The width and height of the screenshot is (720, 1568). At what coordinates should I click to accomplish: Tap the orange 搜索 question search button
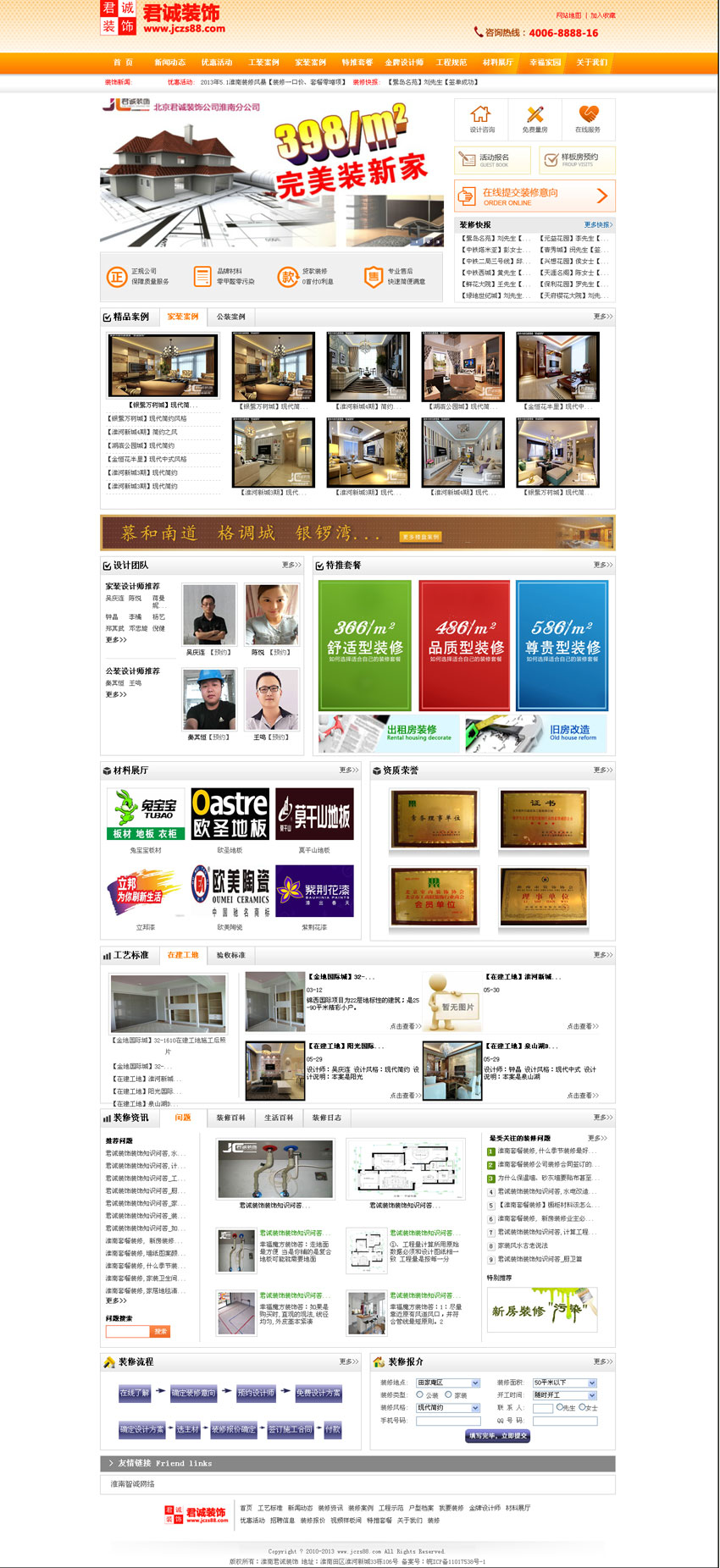(161, 1332)
